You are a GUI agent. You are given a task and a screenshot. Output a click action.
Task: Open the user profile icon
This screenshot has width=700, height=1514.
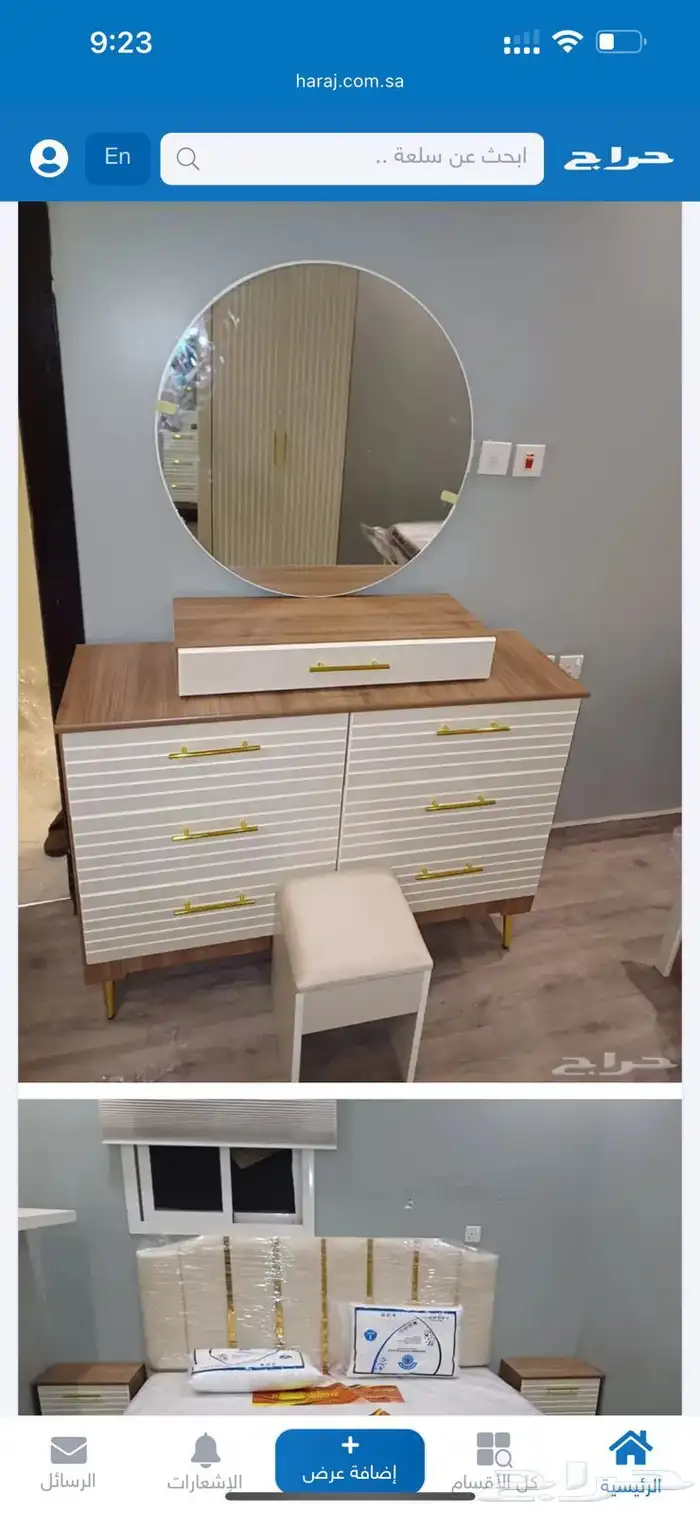pyautogui.click(x=49, y=158)
